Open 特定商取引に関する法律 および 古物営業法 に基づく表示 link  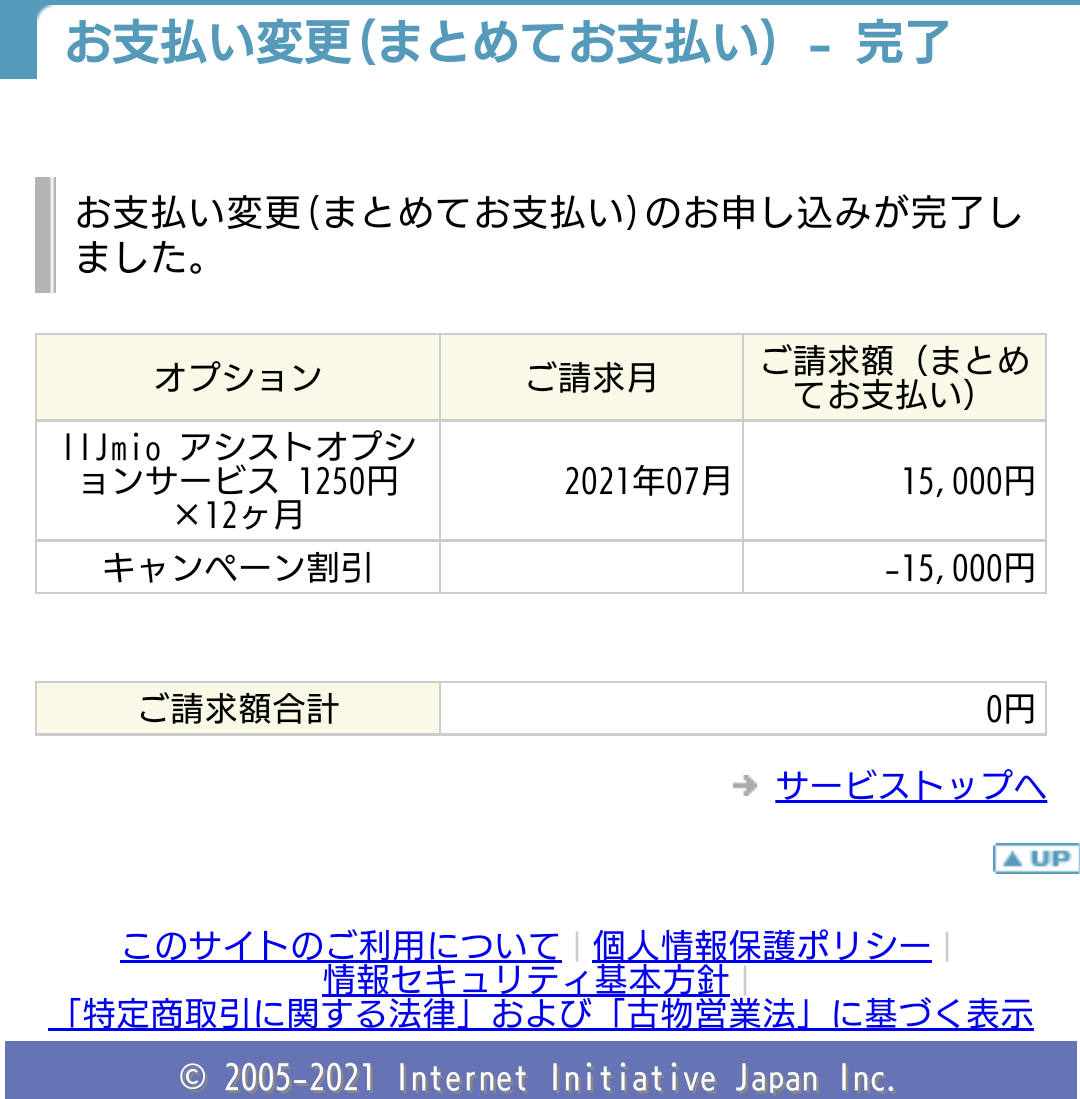[541, 1014]
